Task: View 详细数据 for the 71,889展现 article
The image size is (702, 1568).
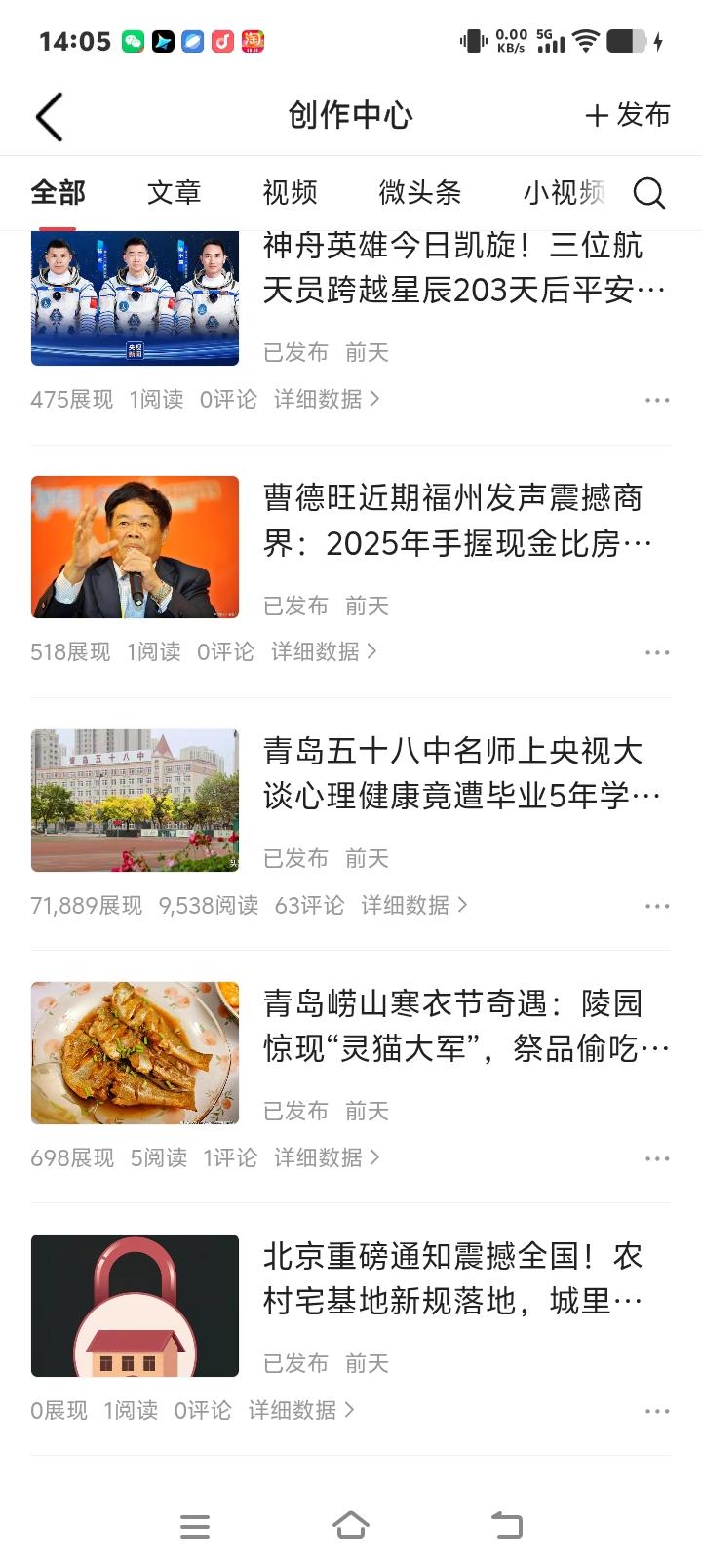Action: click(414, 906)
